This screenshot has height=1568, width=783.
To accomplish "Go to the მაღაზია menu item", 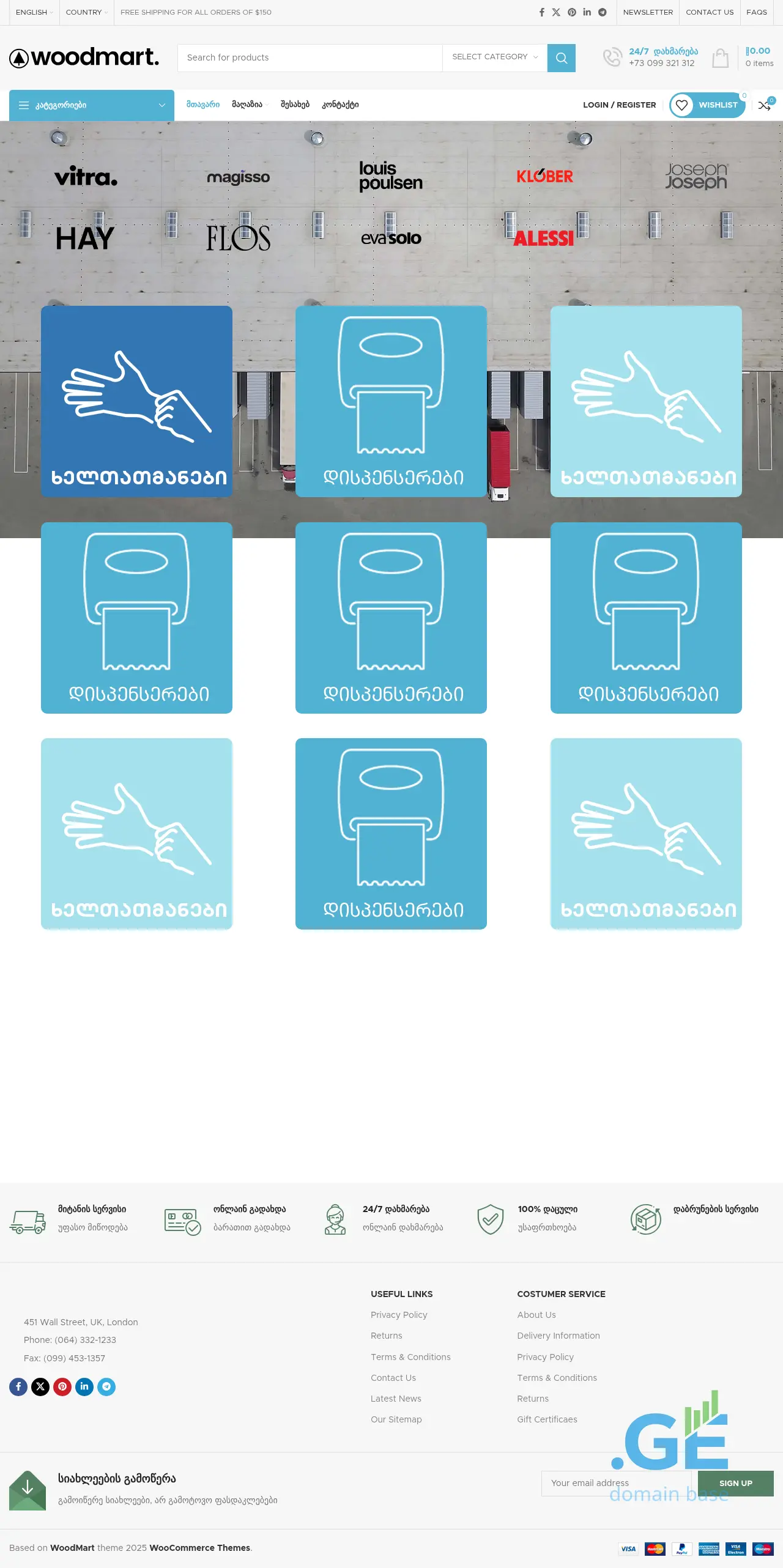I will [x=247, y=105].
